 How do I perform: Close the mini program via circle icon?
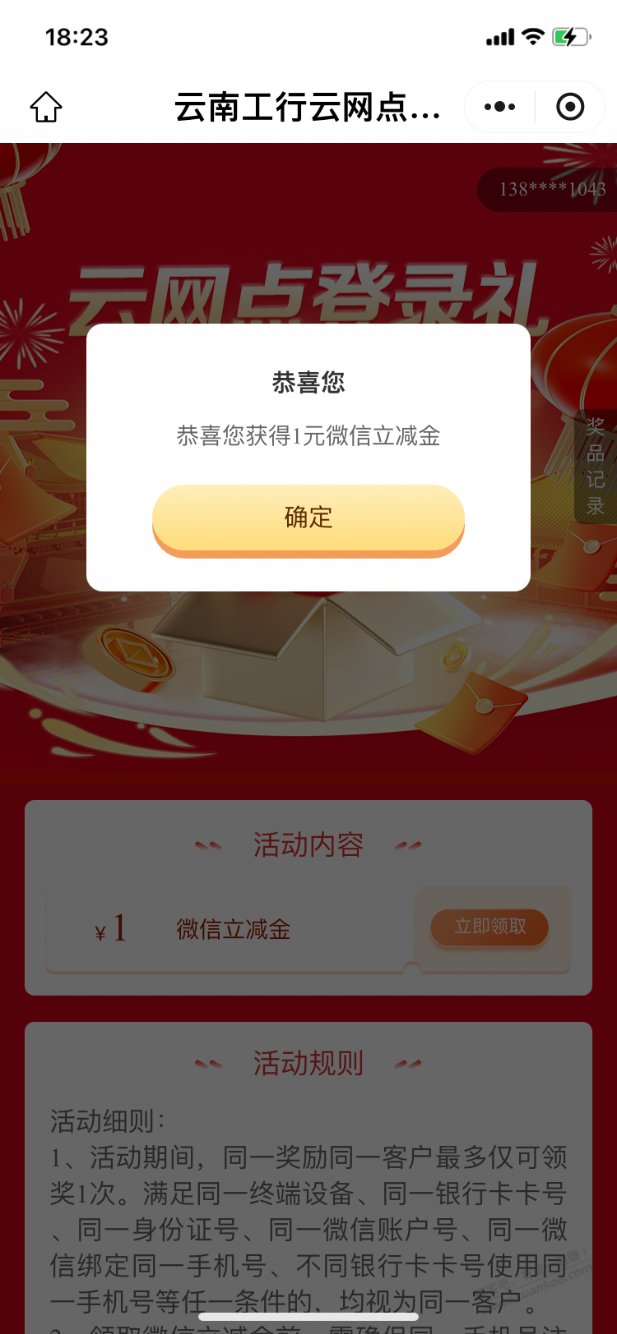click(570, 107)
